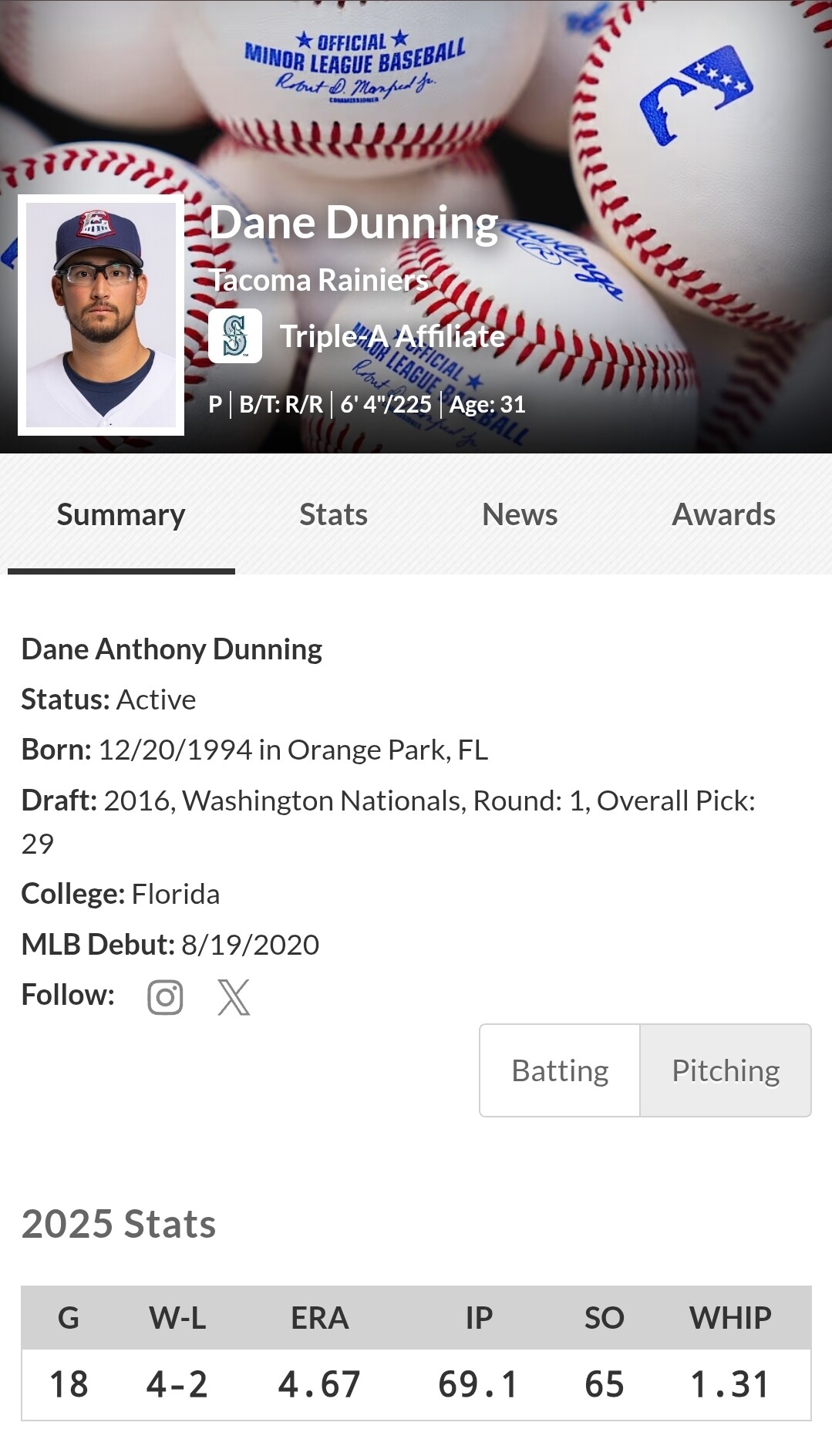Switch to the Stats tab

[x=333, y=514]
